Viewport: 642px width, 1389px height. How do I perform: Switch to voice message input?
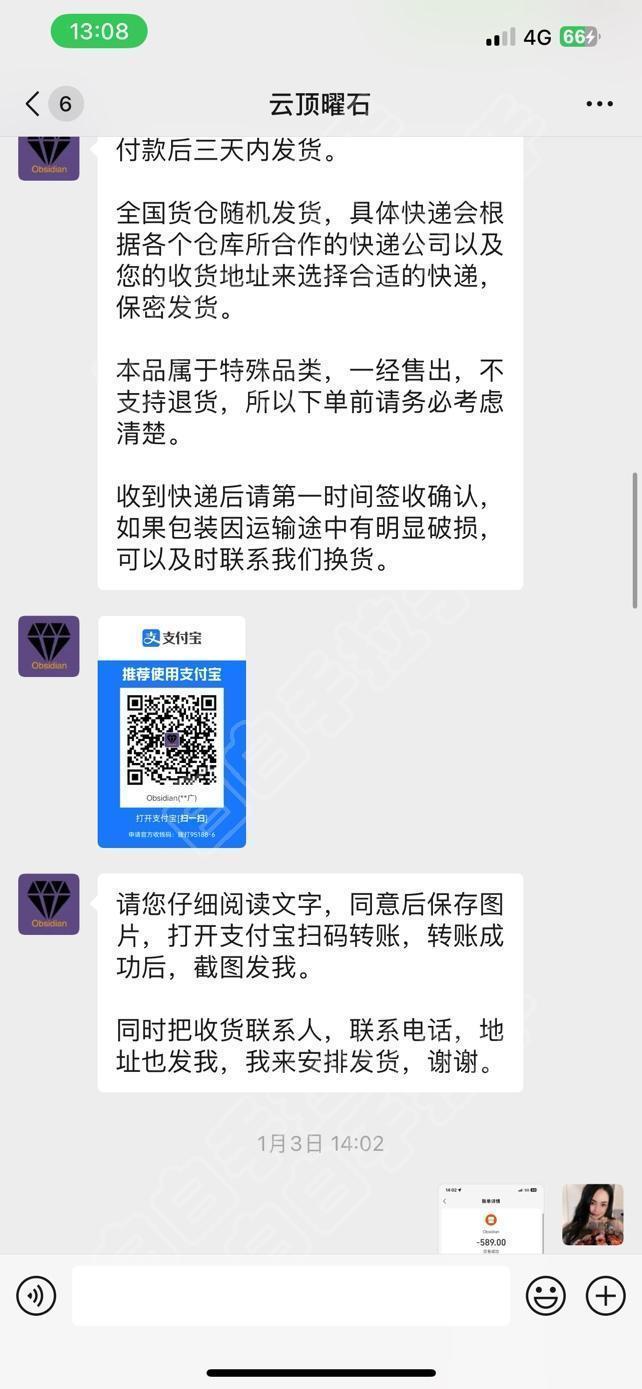(36, 1296)
